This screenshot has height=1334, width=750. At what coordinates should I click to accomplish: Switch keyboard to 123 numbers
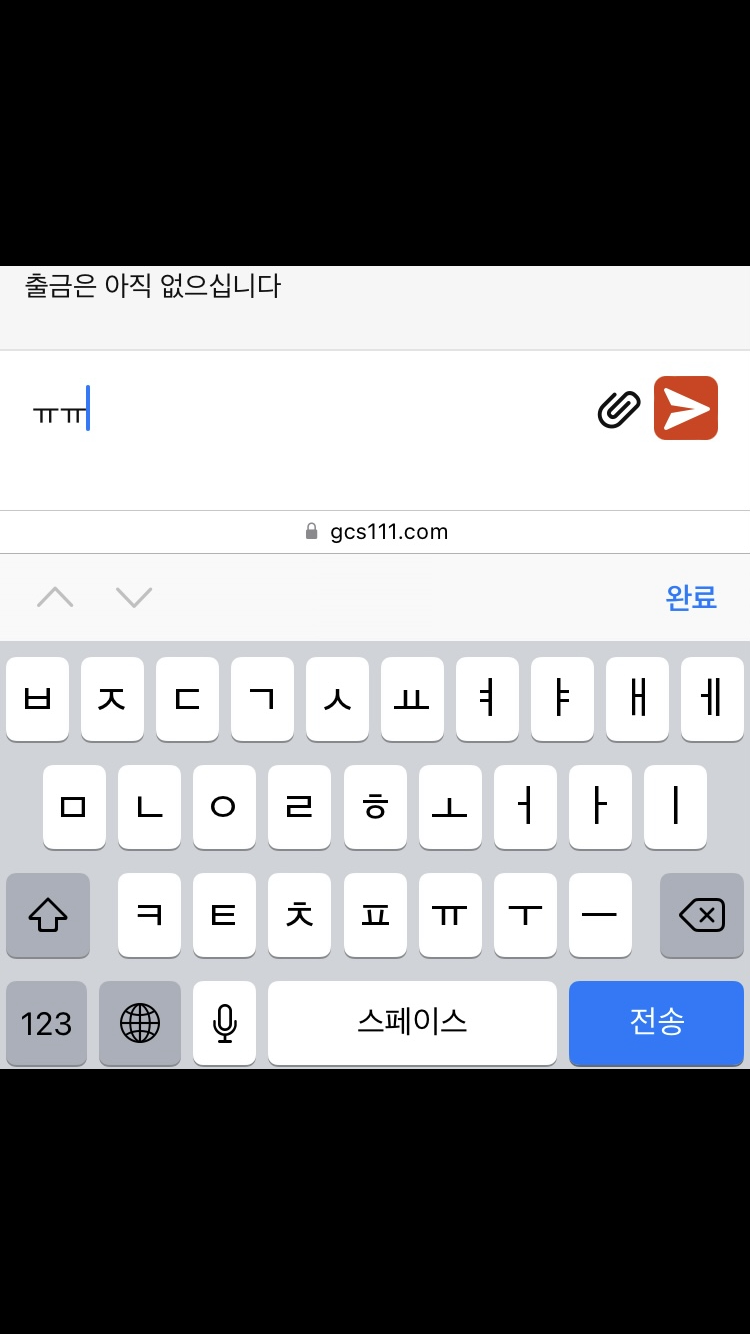[46, 1023]
